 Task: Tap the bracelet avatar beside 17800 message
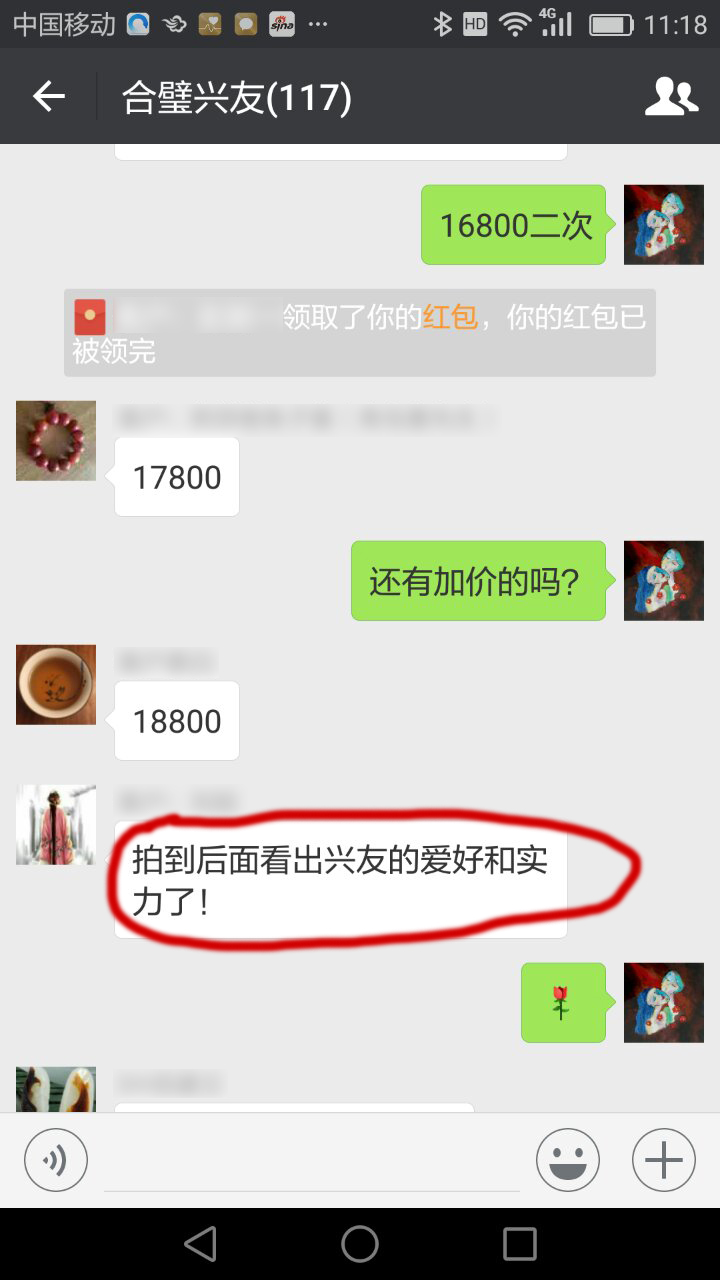(x=55, y=440)
